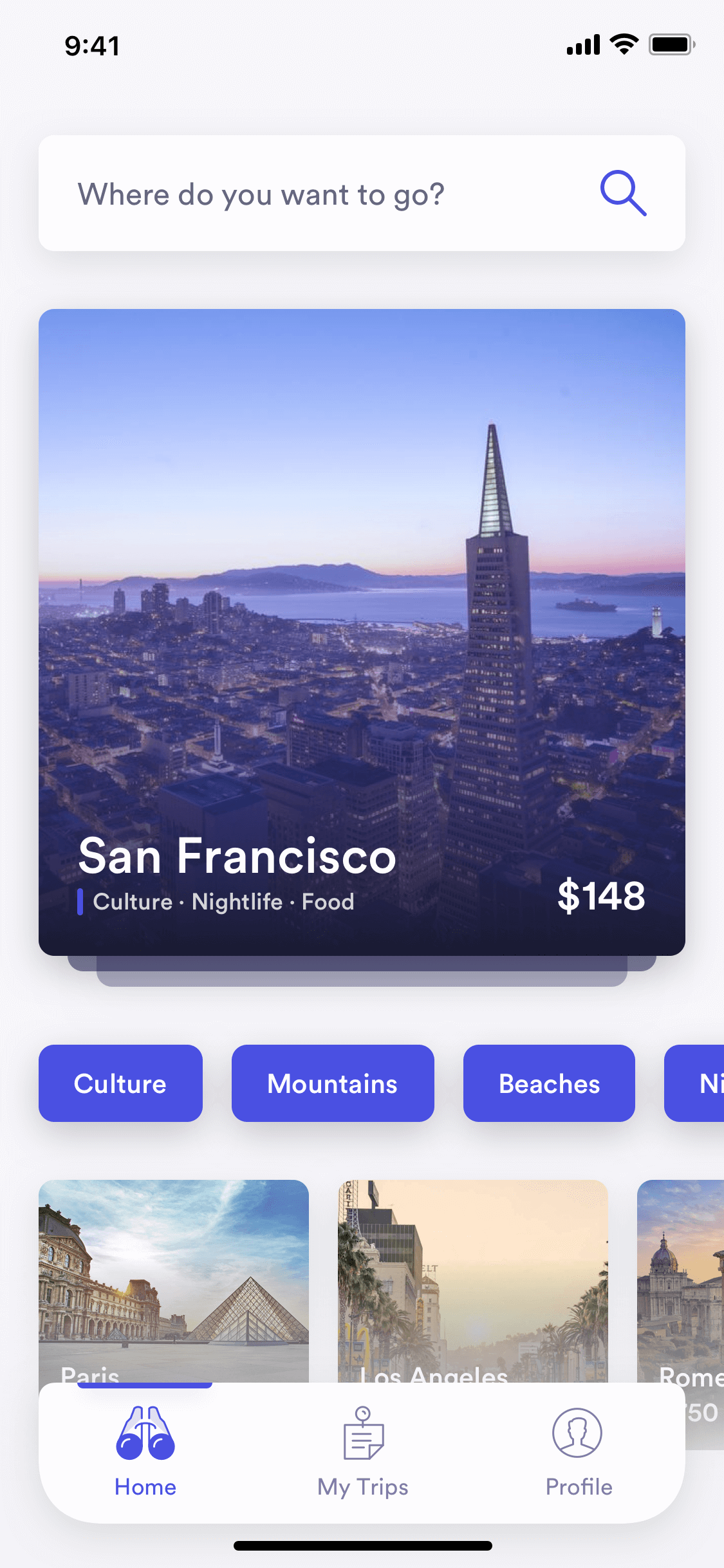
Task: Select the Culture category chip
Action: point(120,1083)
